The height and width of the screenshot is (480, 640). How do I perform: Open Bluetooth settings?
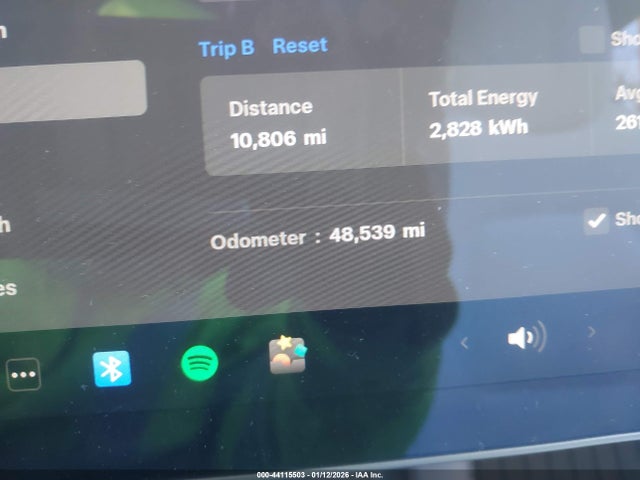pyautogui.click(x=112, y=368)
